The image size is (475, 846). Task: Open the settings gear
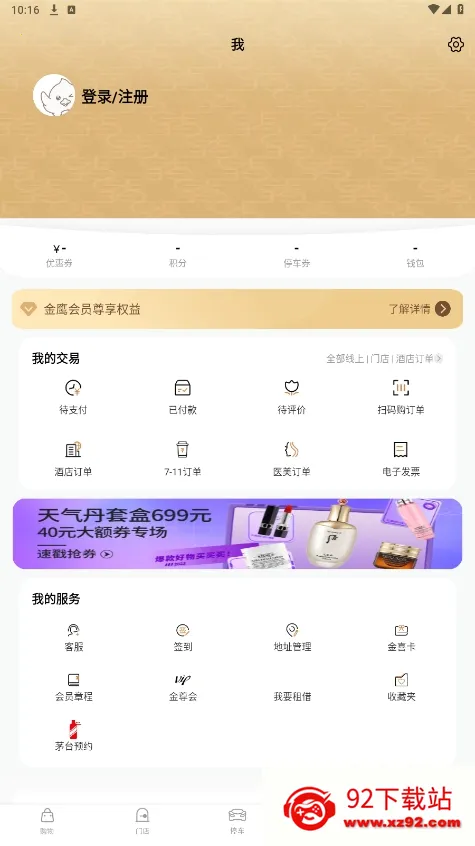[456, 45]
